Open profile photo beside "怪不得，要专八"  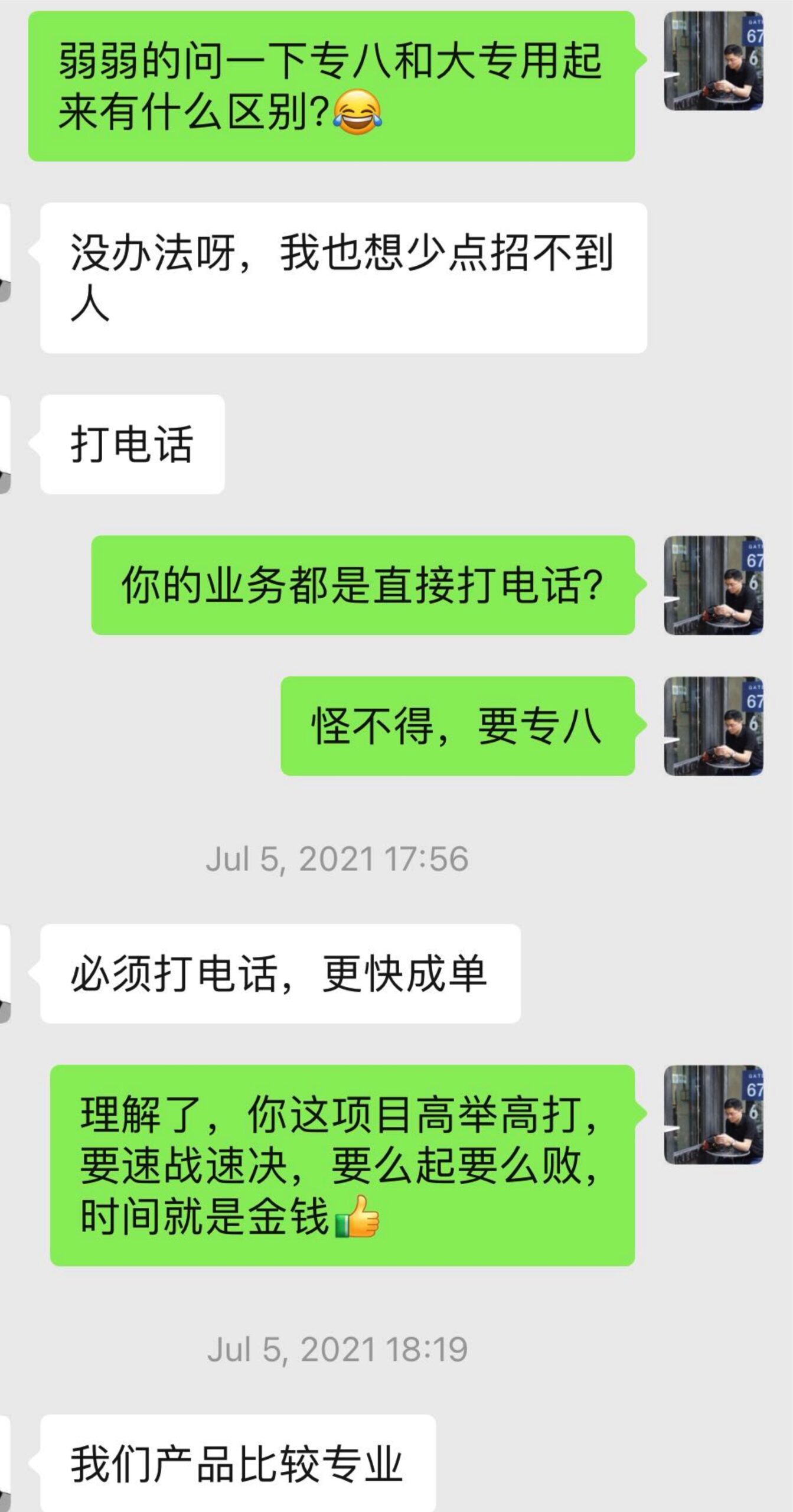click(713, 726)
